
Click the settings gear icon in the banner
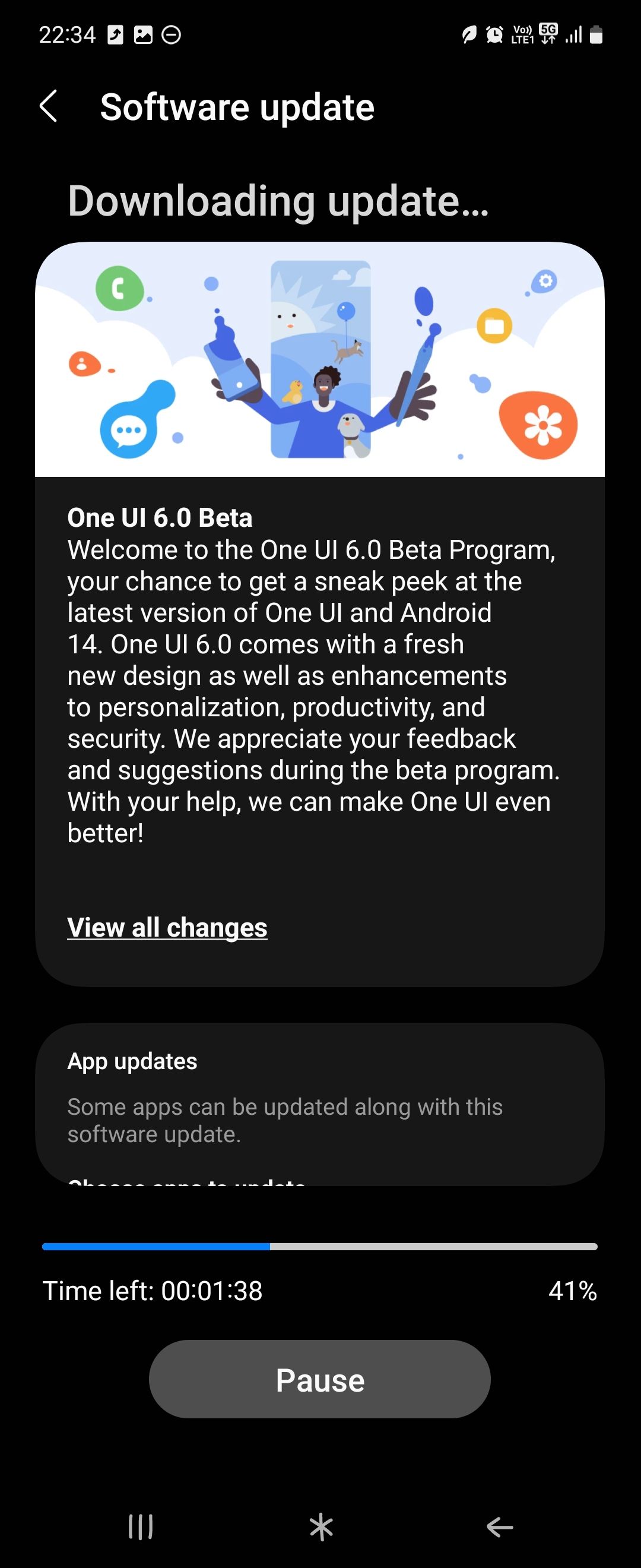click(x=545, y=280)
